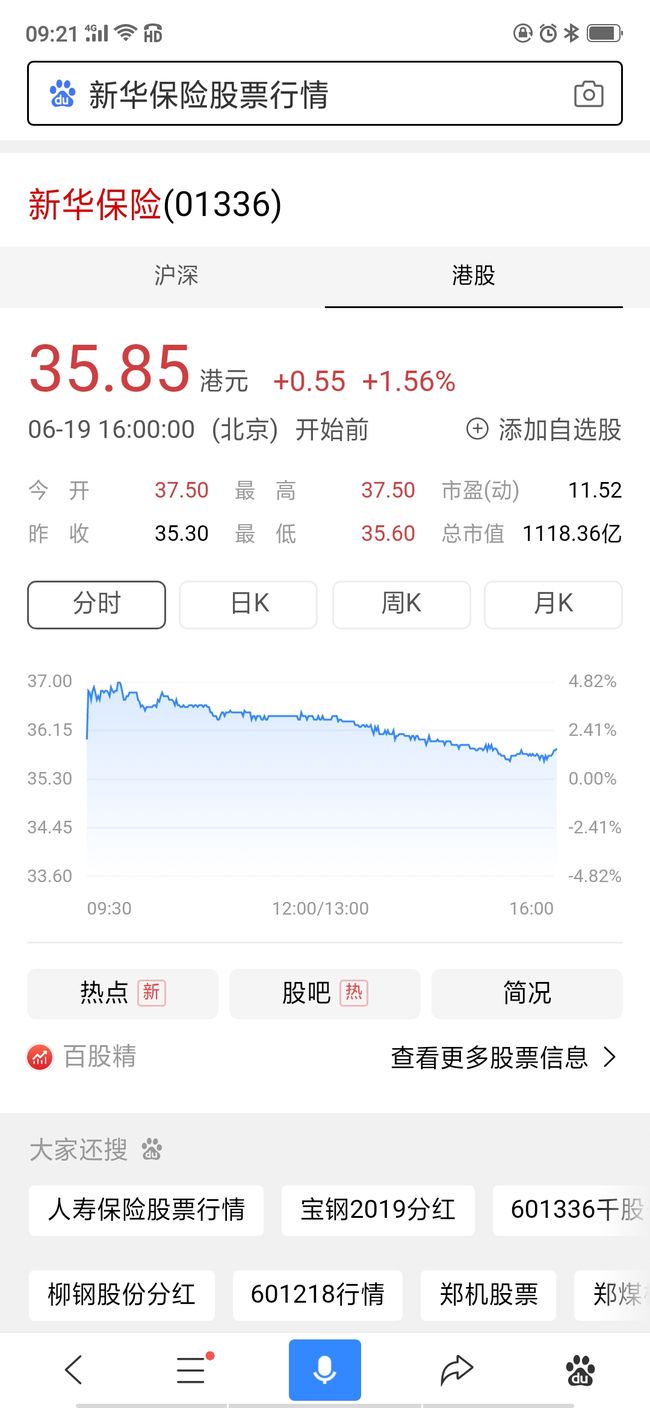The image size is (650, 1408).
Task: Select the 港股 tab
Action: [474, 275]
